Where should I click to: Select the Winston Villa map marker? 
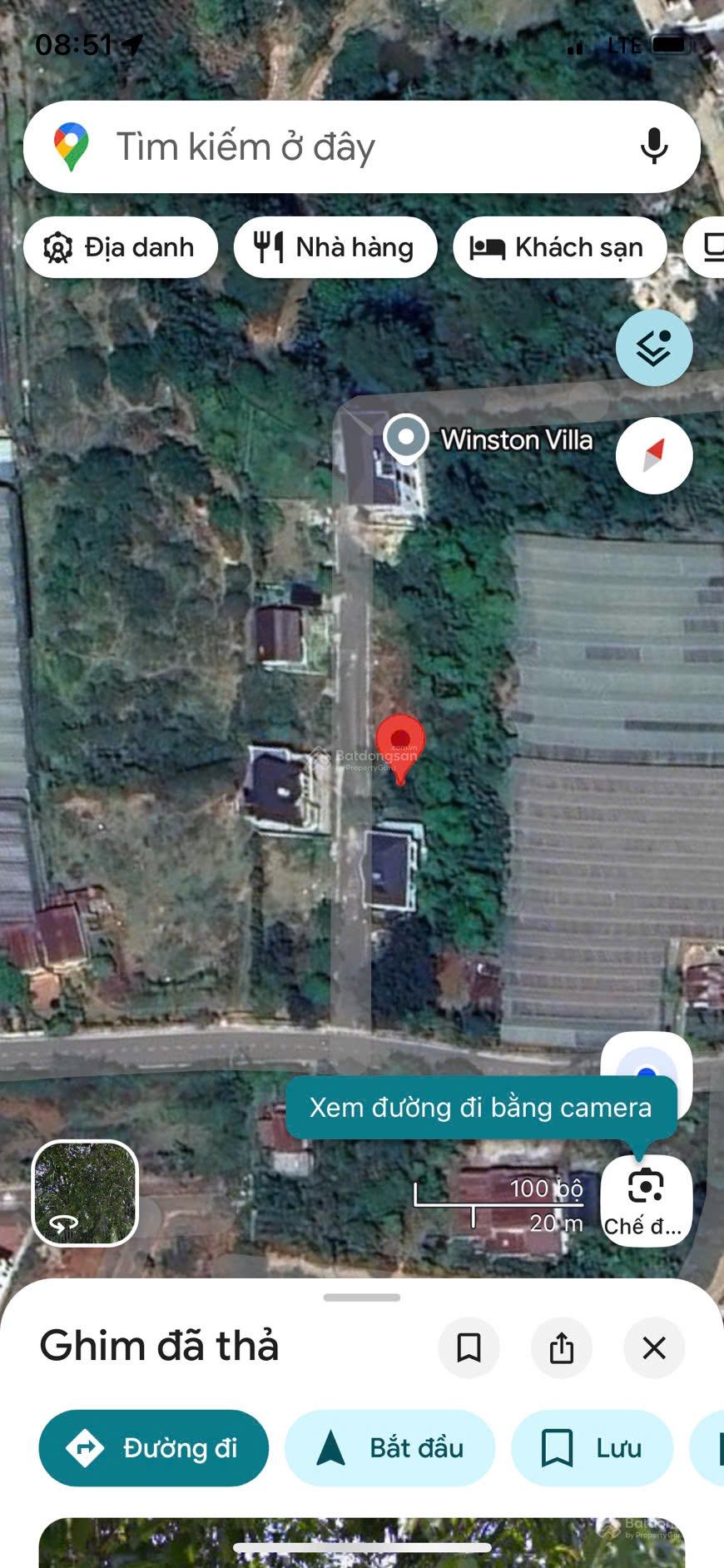pyautogui.click(x=405, y=439)
